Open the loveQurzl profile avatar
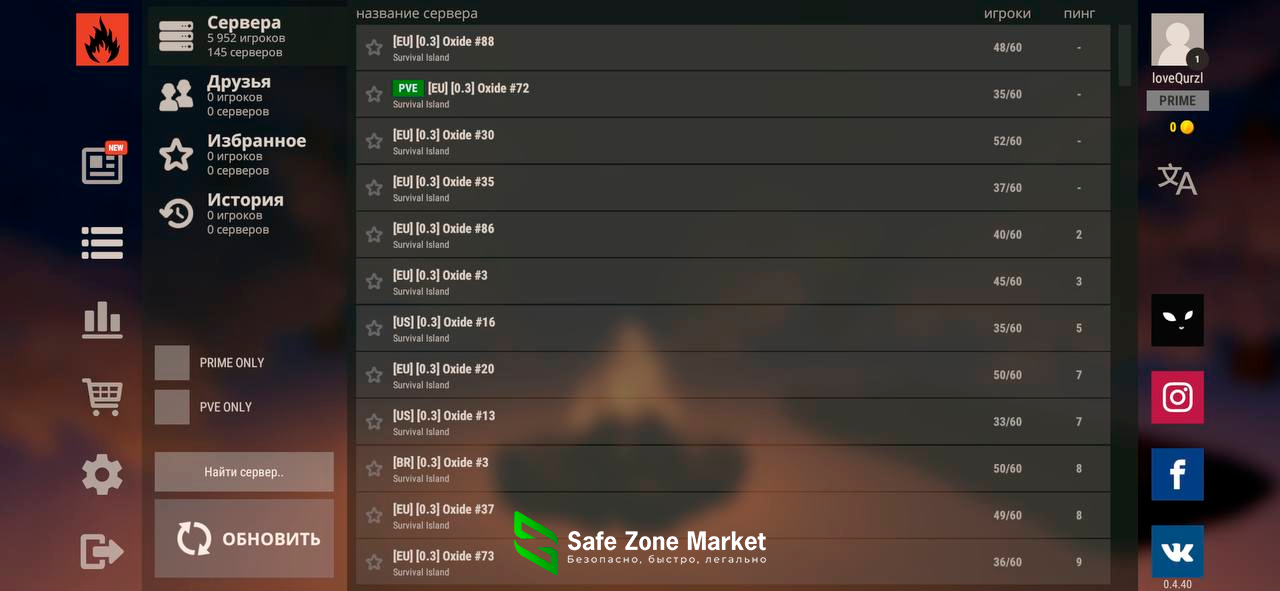 coord(1177,40)
